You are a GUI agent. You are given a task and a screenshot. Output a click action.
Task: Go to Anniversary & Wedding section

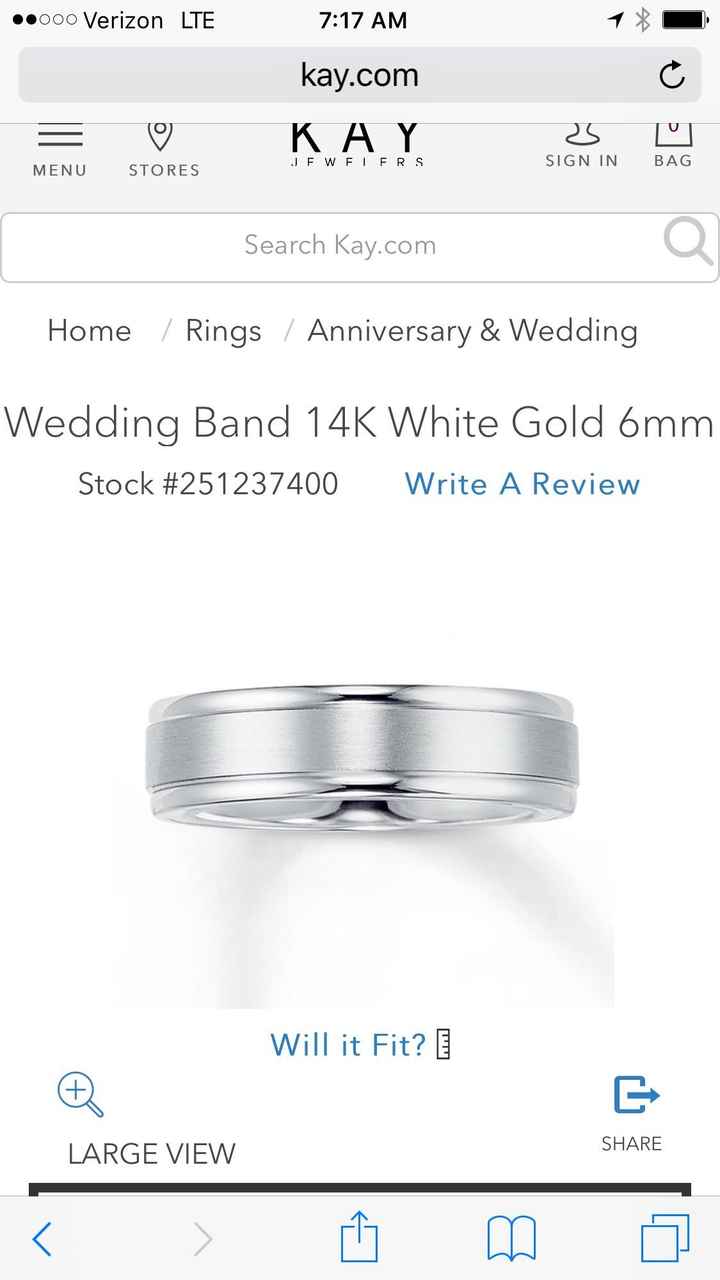coord(472,331)
